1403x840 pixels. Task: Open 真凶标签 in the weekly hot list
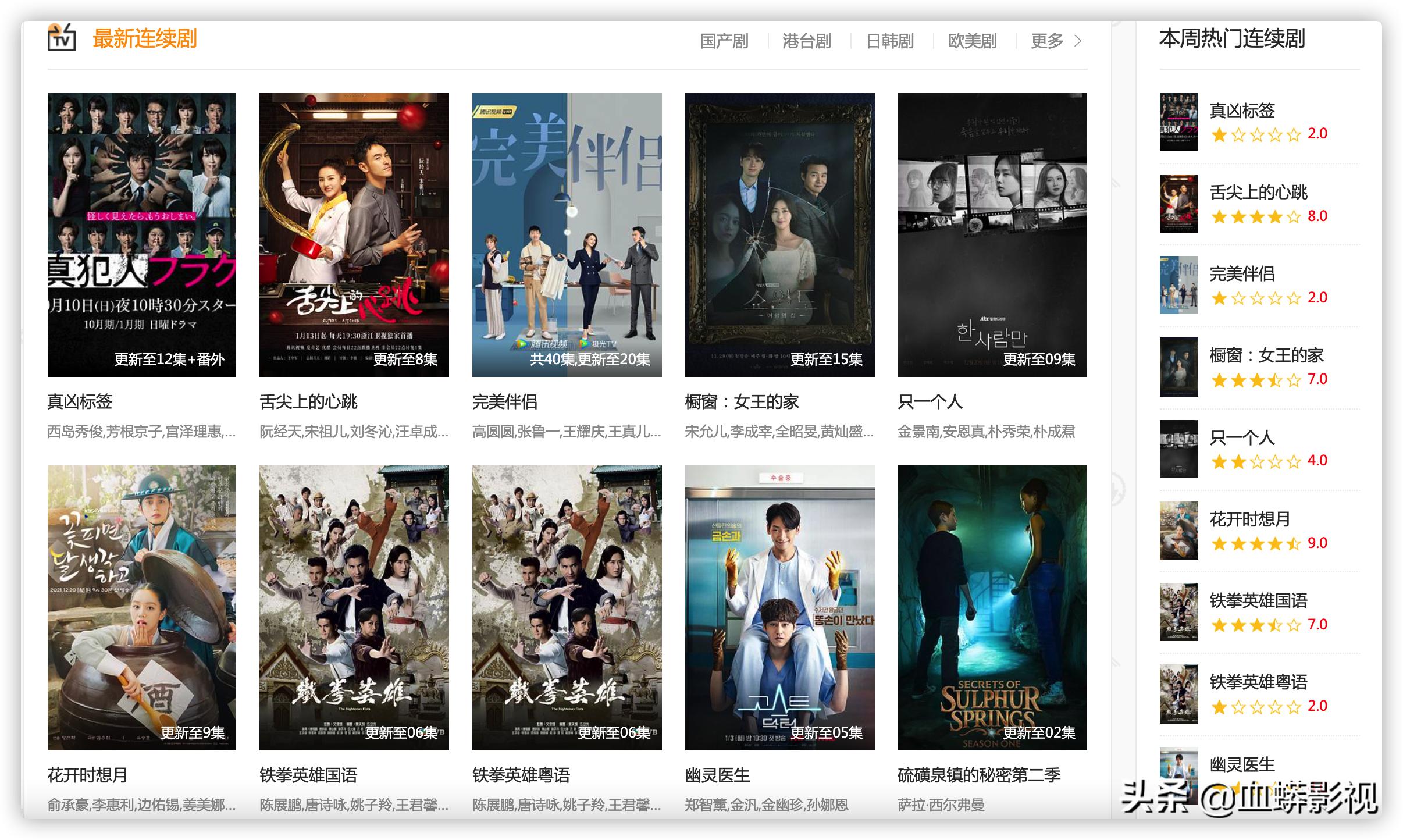click(x=1242, y=111)
